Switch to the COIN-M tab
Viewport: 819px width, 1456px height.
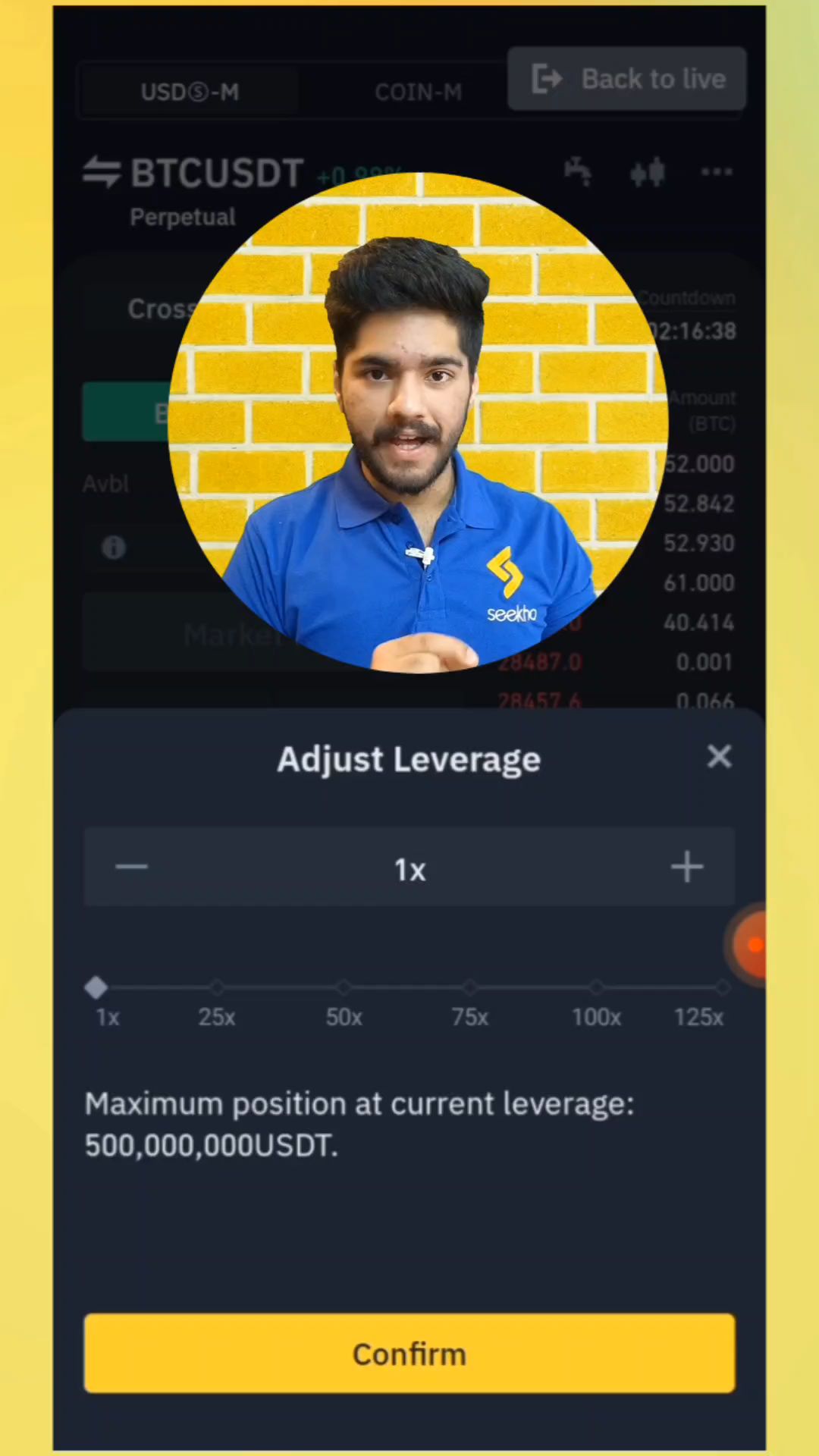click(x=418, y=91)
